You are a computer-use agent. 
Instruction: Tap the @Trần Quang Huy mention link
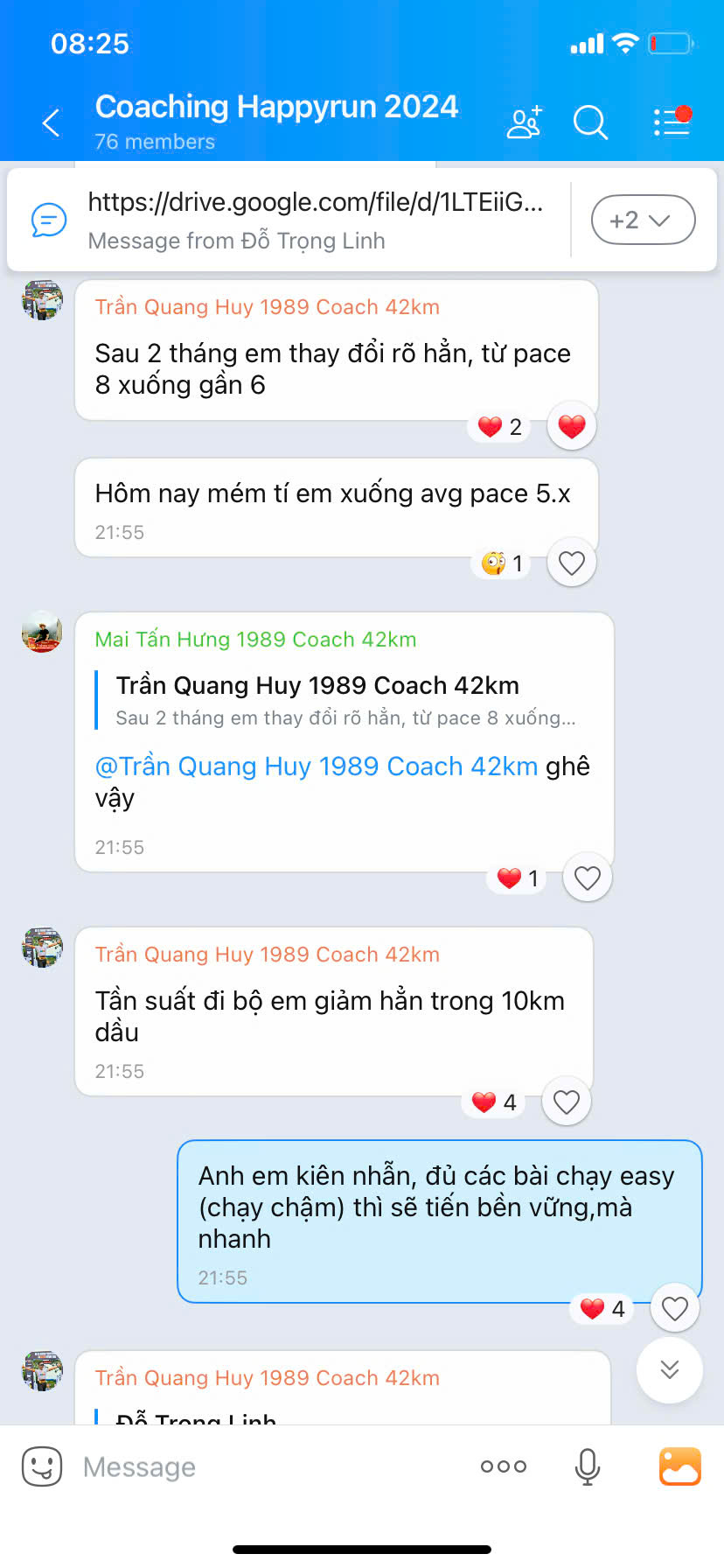point(315,766)
